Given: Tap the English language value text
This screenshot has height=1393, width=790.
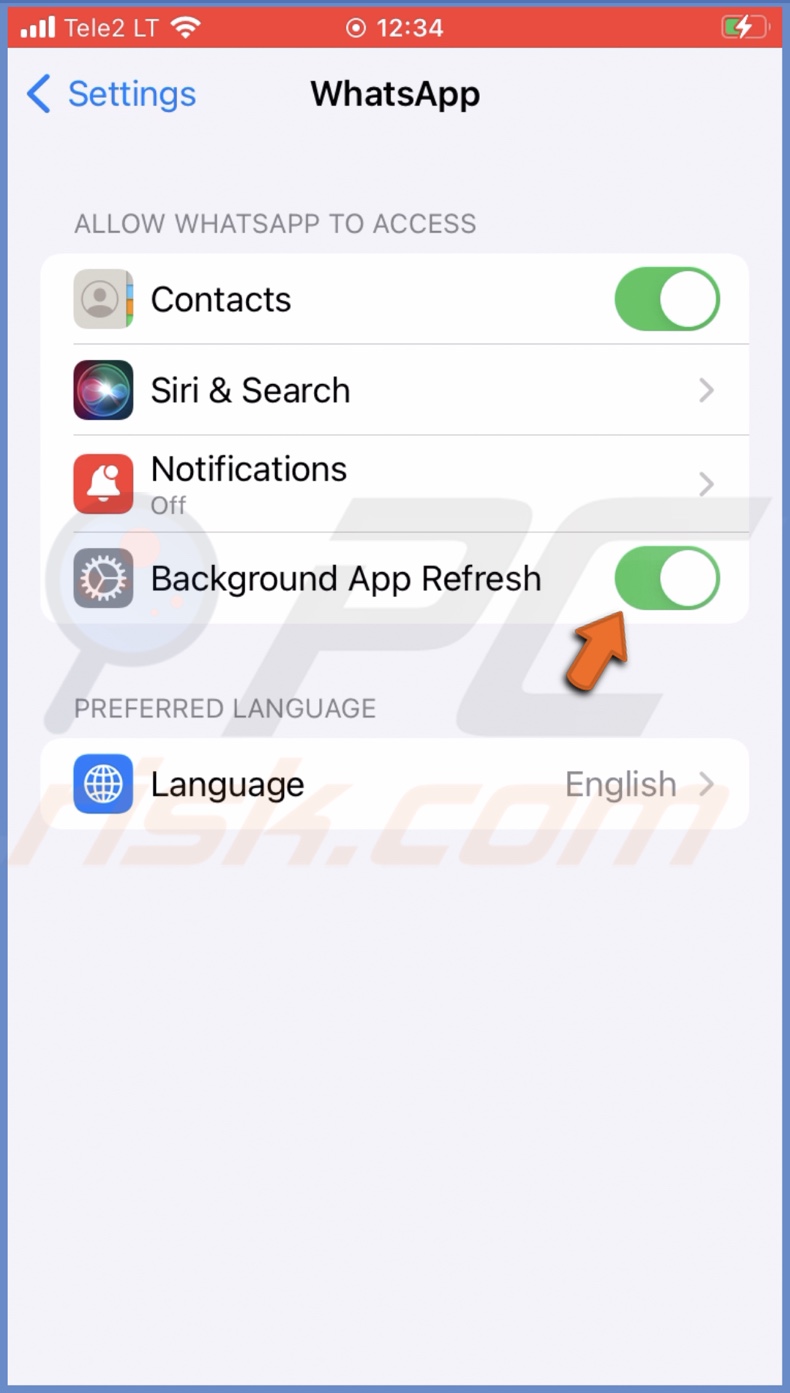Looking at the screenshot, I should pos(621,784).
